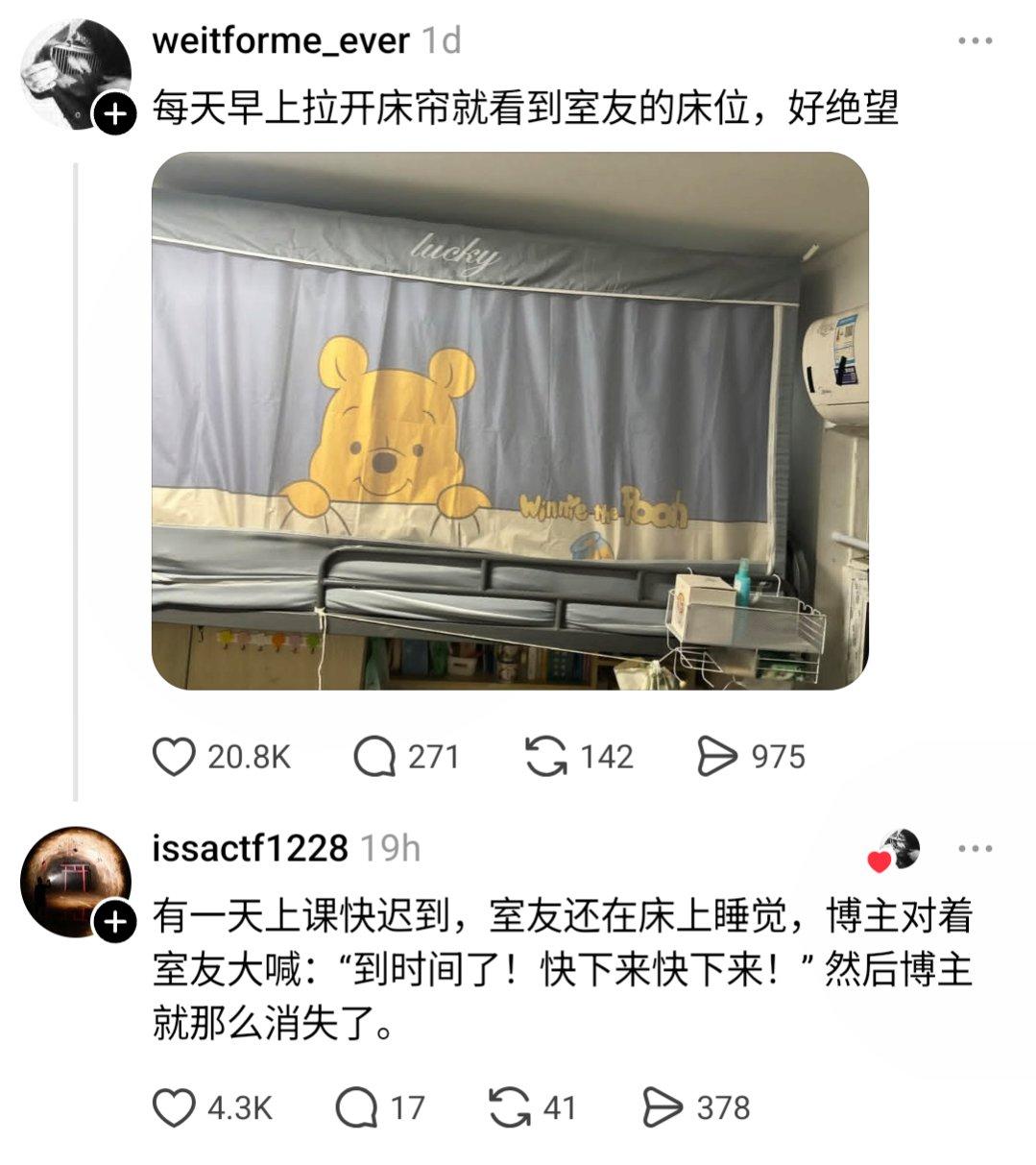1036x1165 pixels.
Task: Open the Winnie the Pooh curtain photo
Action: (x=510, y=420)
